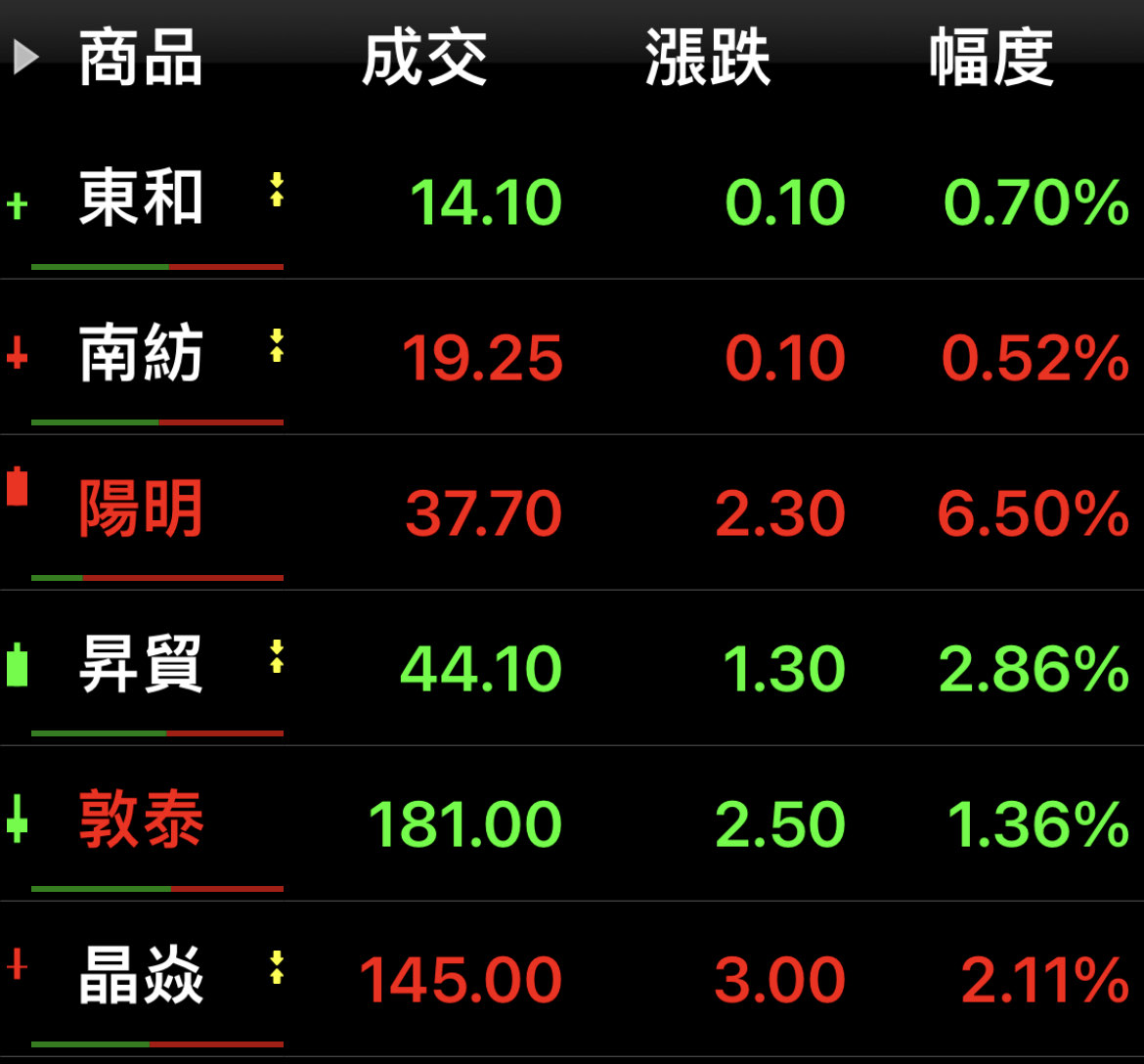The height and width of the screenshot is (1064, 1144).
Task: Tap the arrow beside 商品 header
Action: pyautogui.click(x=25, y=59)
